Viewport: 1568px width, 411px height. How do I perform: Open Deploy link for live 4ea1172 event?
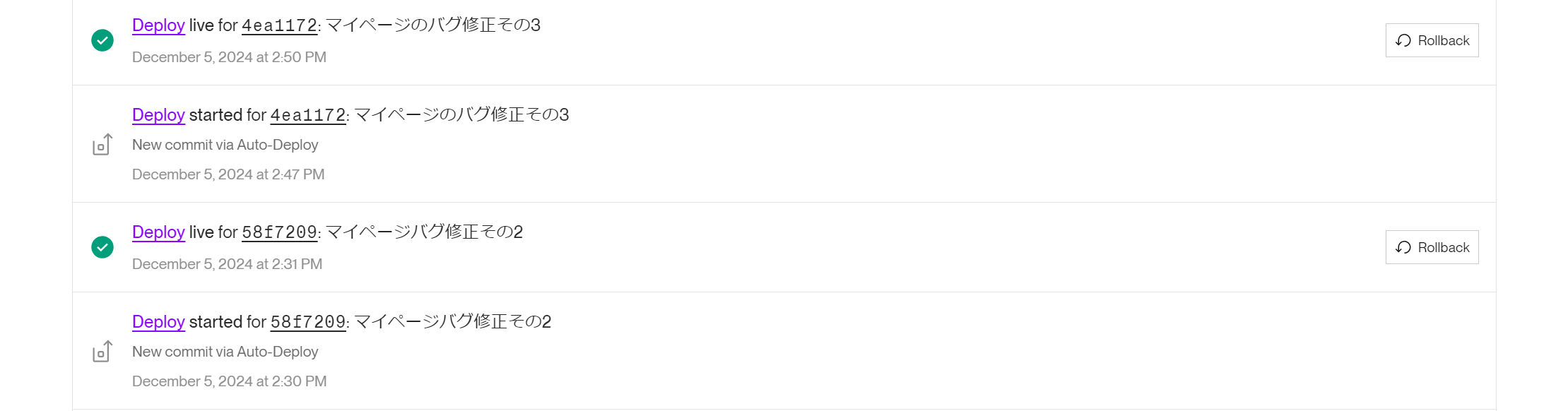tap(158, 25)
